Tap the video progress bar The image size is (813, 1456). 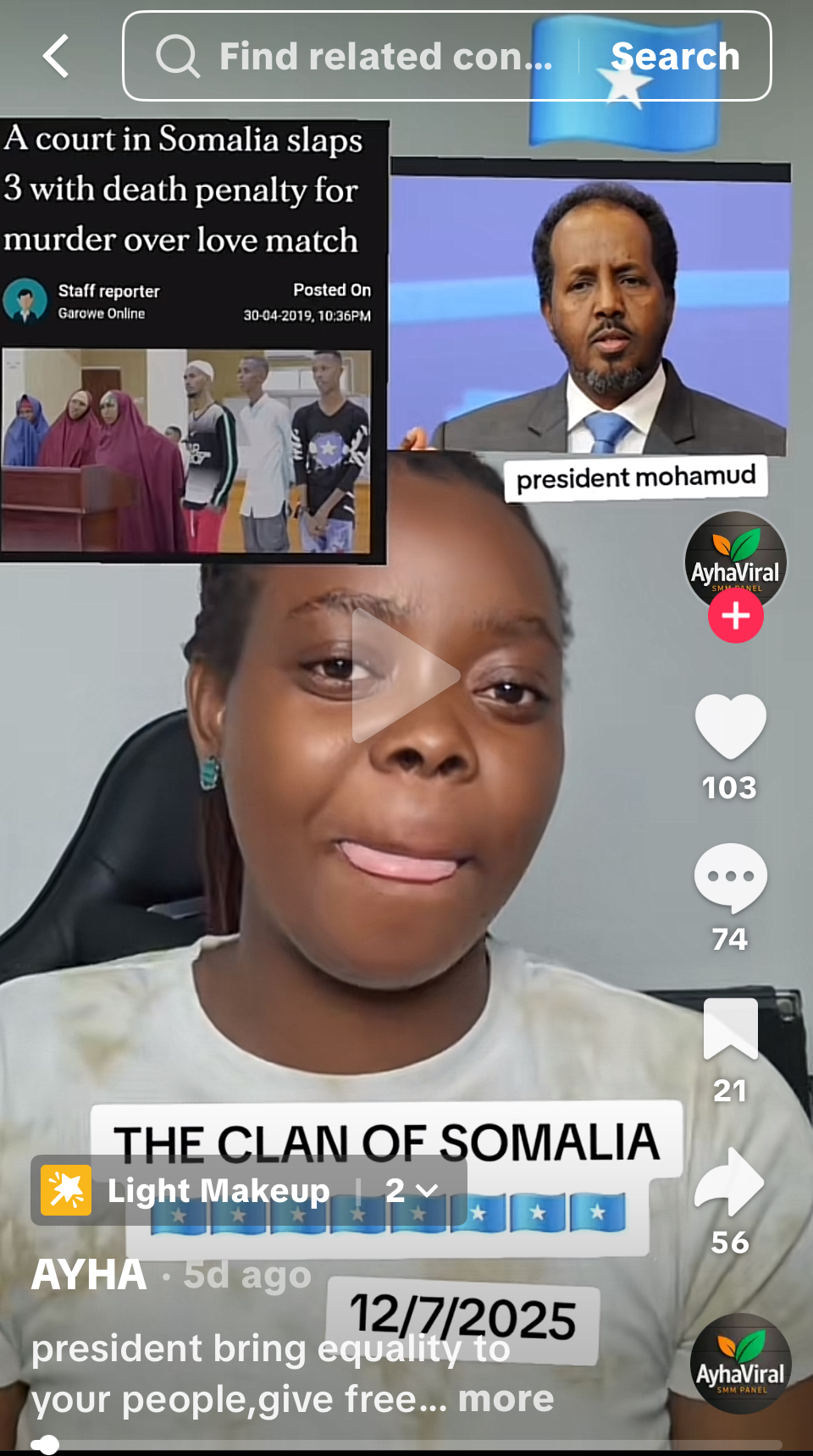click(x=406, y=1445)
